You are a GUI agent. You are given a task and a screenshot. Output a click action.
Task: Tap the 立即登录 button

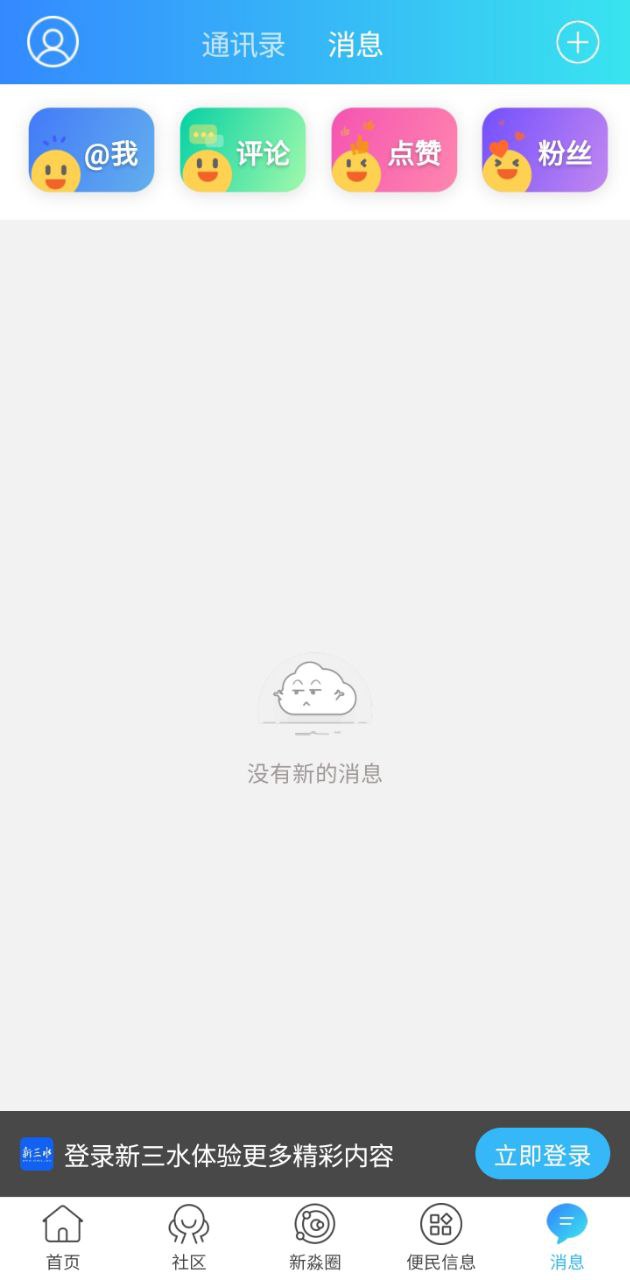542,1155
